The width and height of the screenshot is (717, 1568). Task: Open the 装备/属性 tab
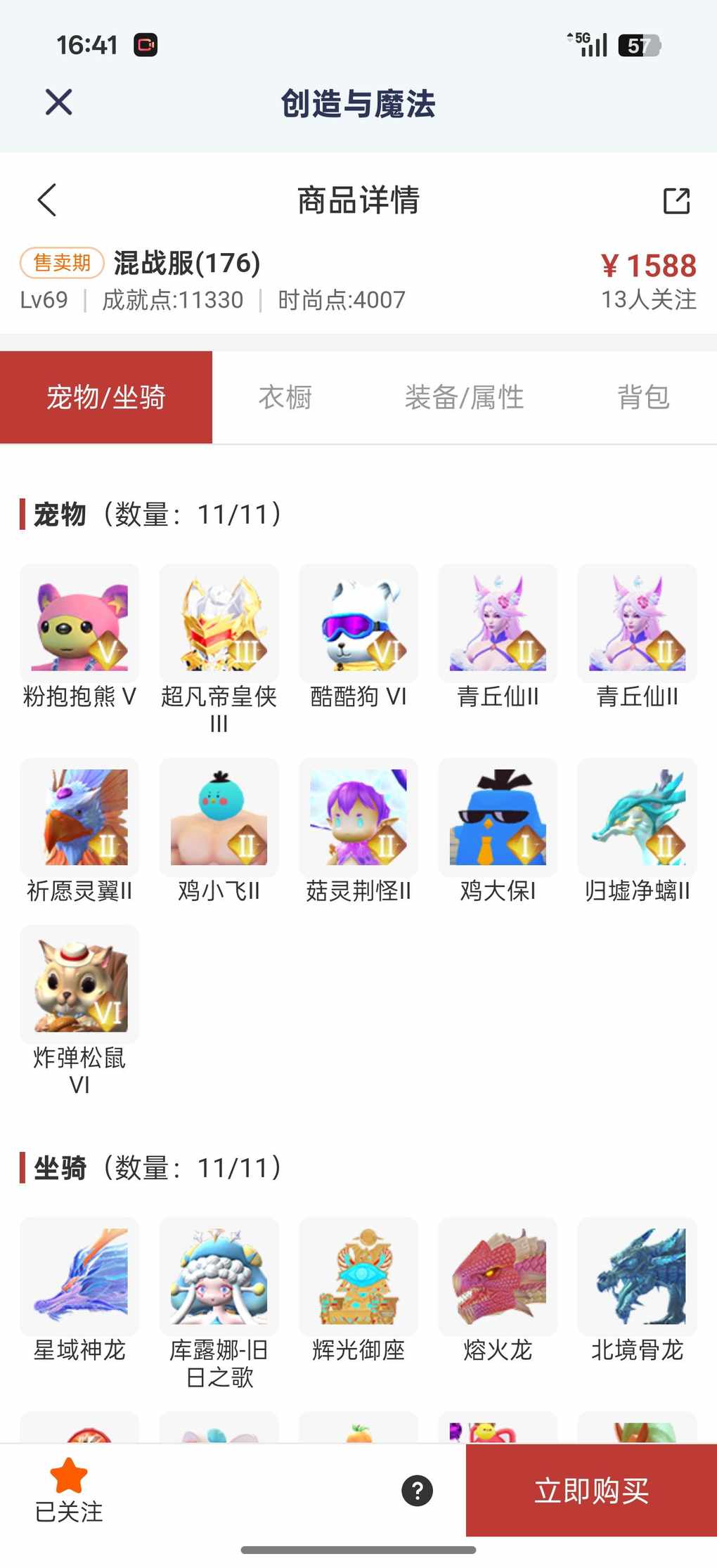tap(464, 398)
